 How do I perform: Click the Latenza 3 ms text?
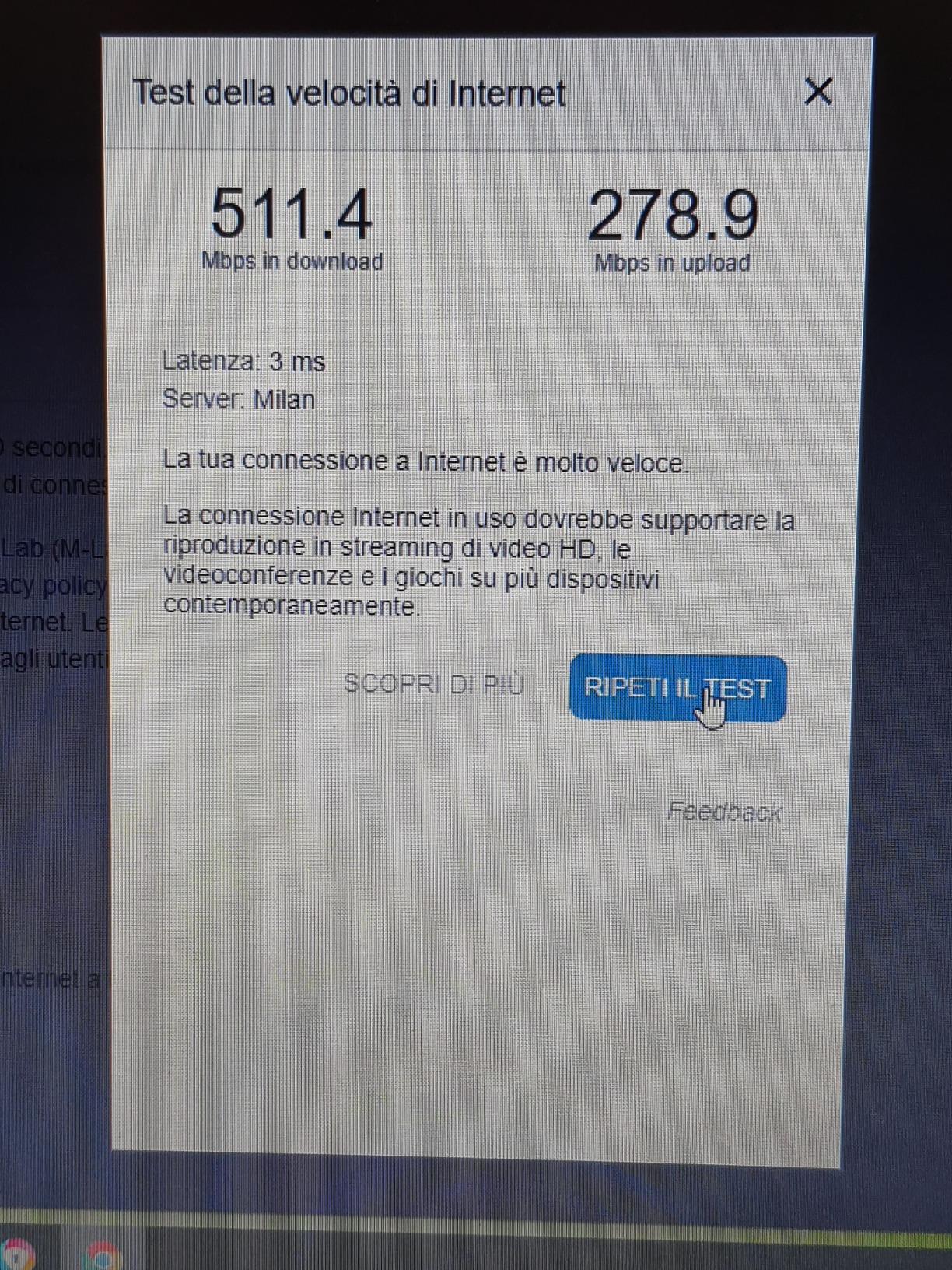pyautogui.click(x=243, y=361)
